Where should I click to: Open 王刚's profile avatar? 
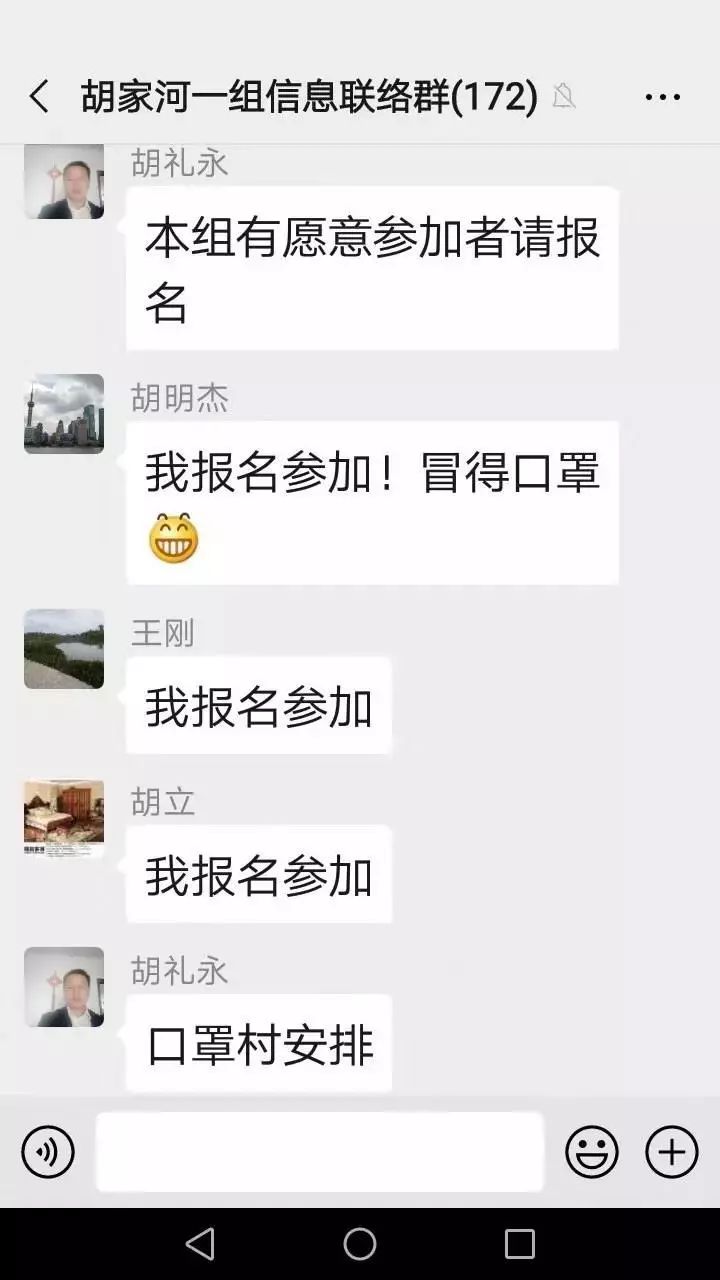pyautogui.click(x=64, y=649)
